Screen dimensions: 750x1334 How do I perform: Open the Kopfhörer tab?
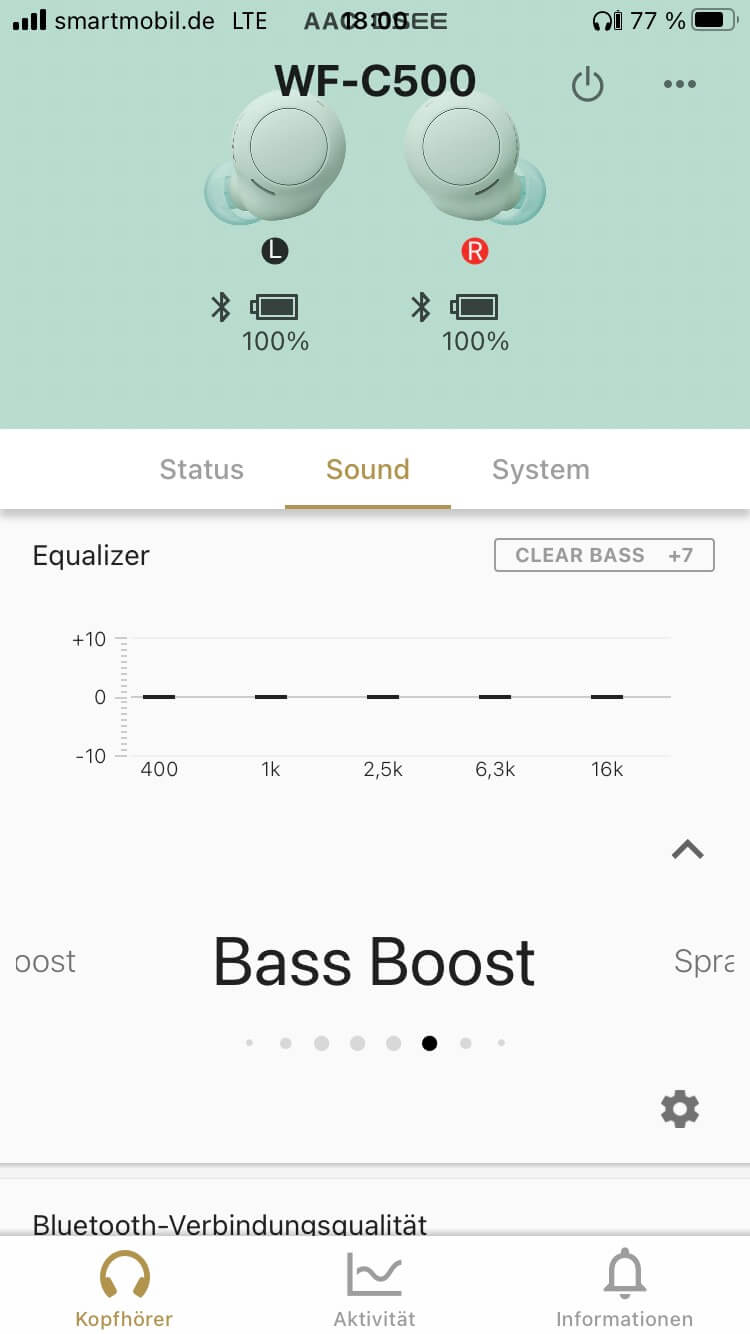click(x=124, y=1290)
